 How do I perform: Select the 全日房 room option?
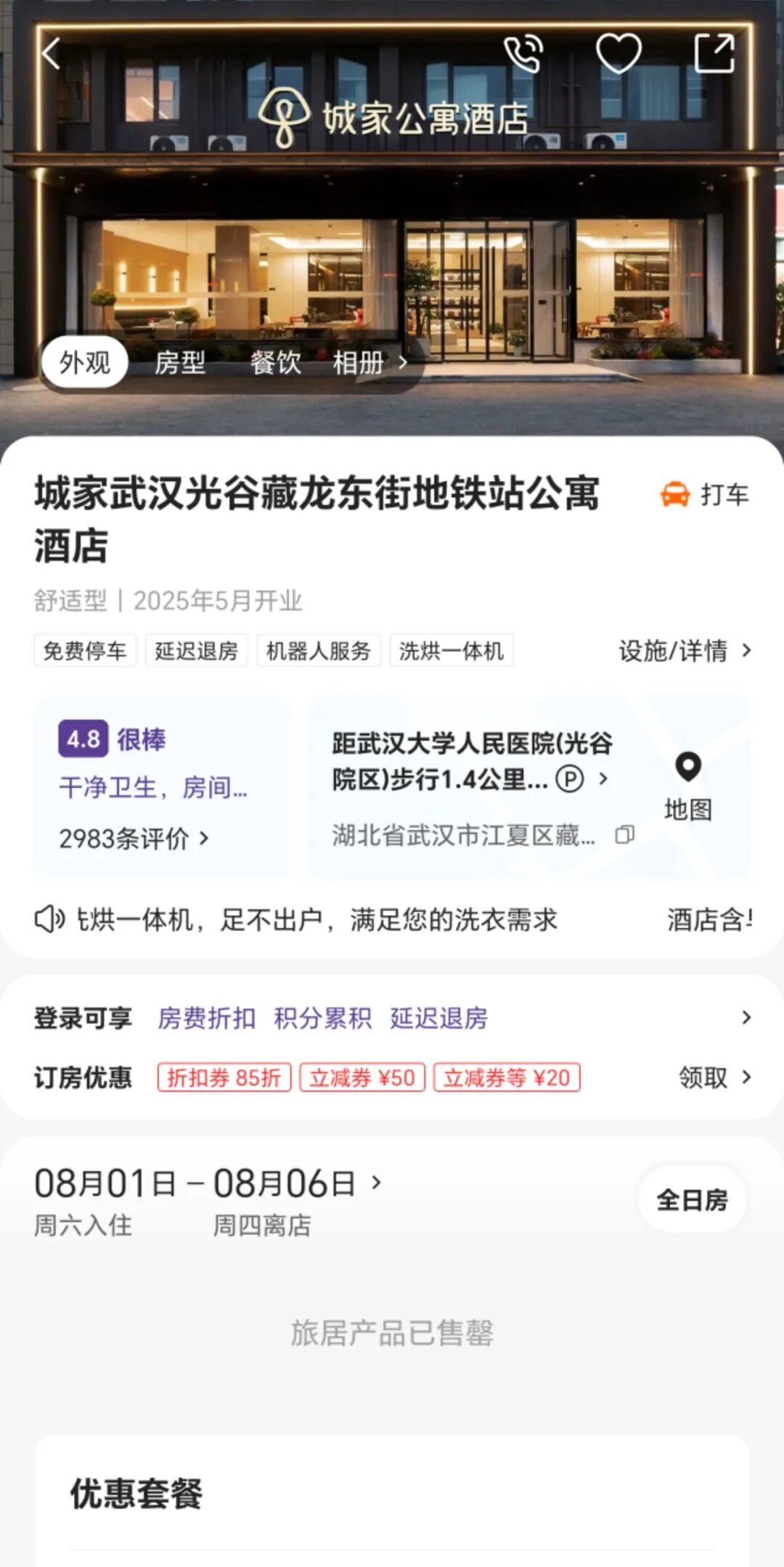pyautogui.click(x=692, y=1200)
